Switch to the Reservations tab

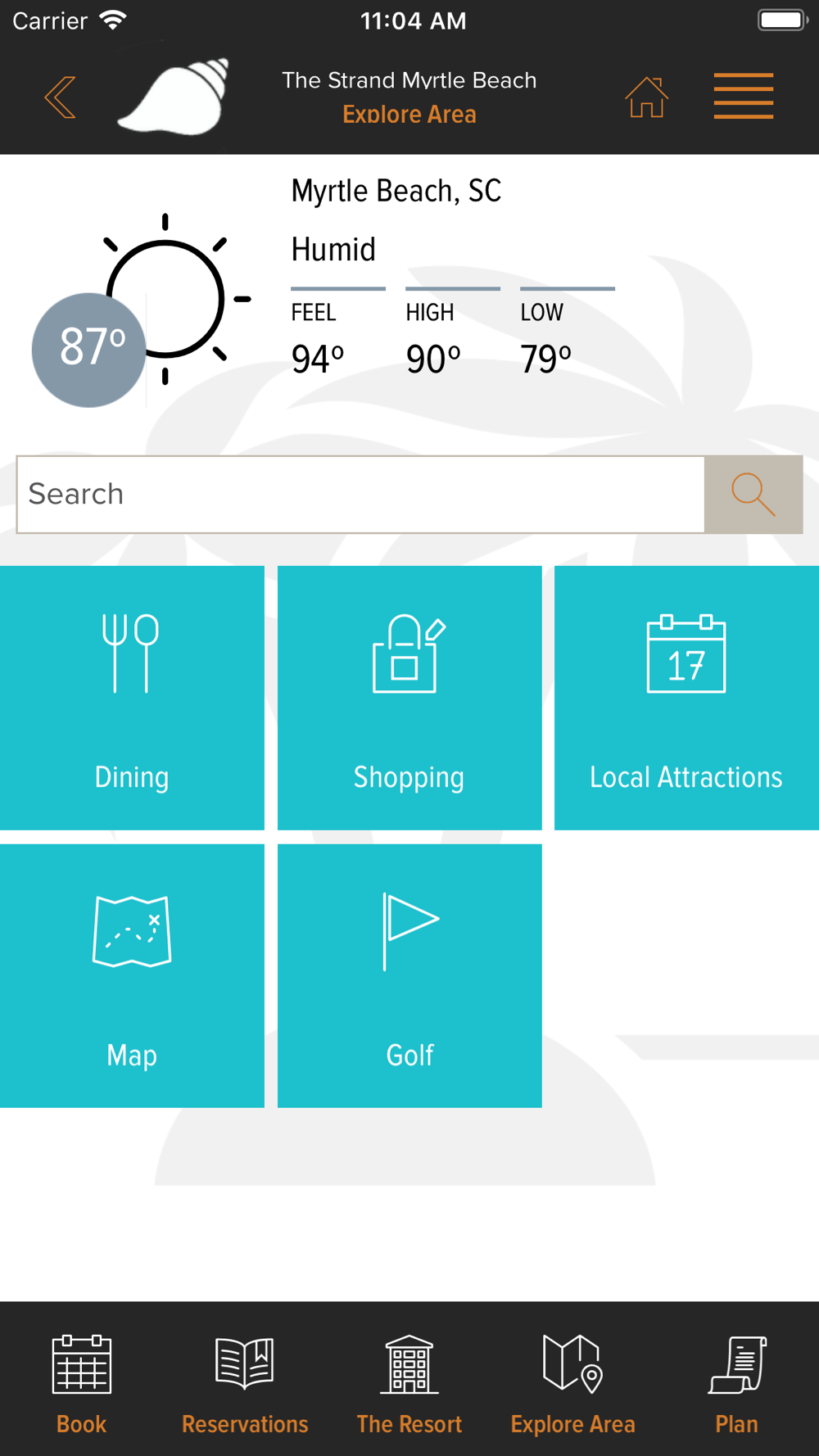pos(245,1383)
